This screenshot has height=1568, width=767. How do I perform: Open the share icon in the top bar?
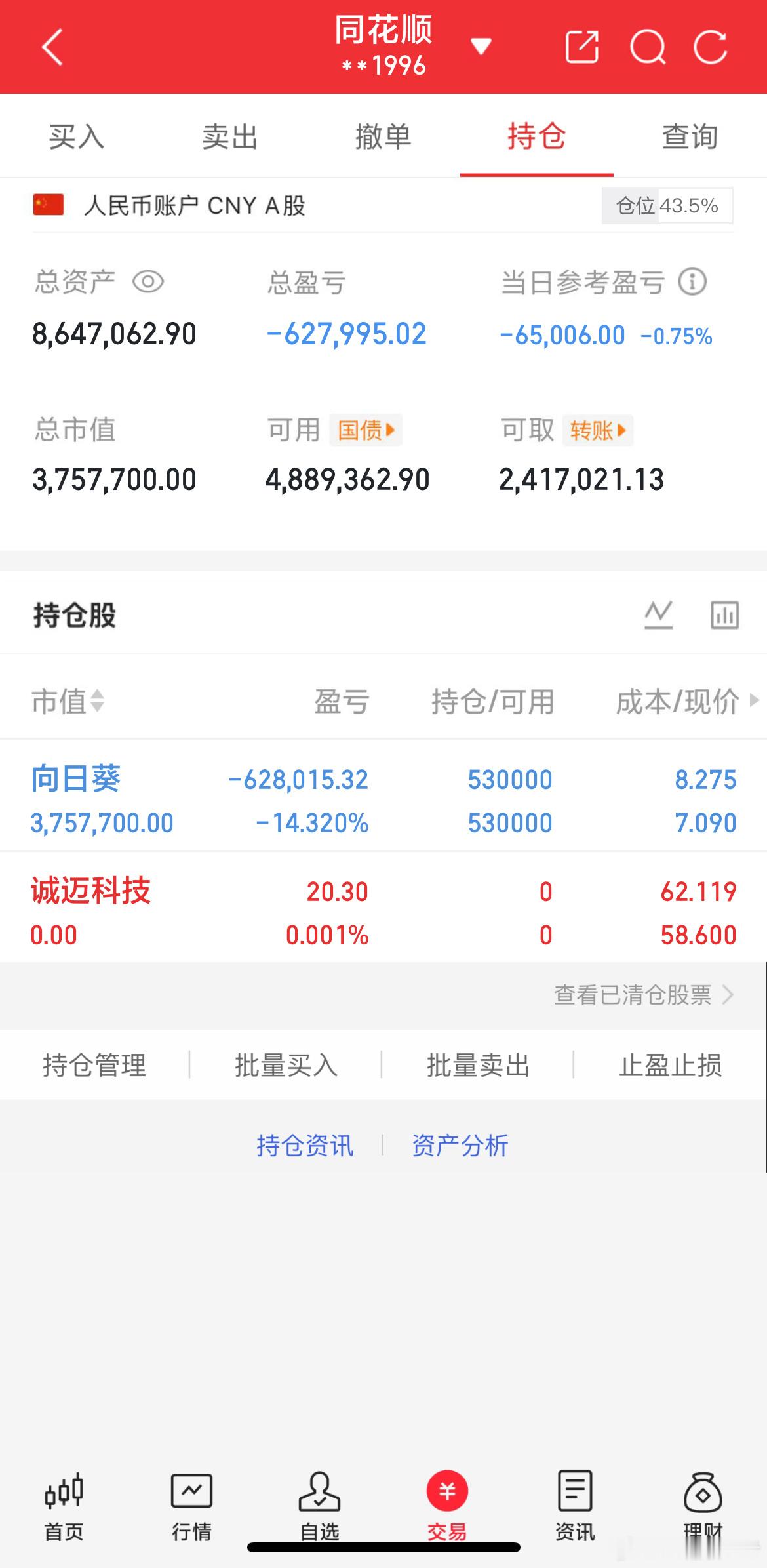581,47
